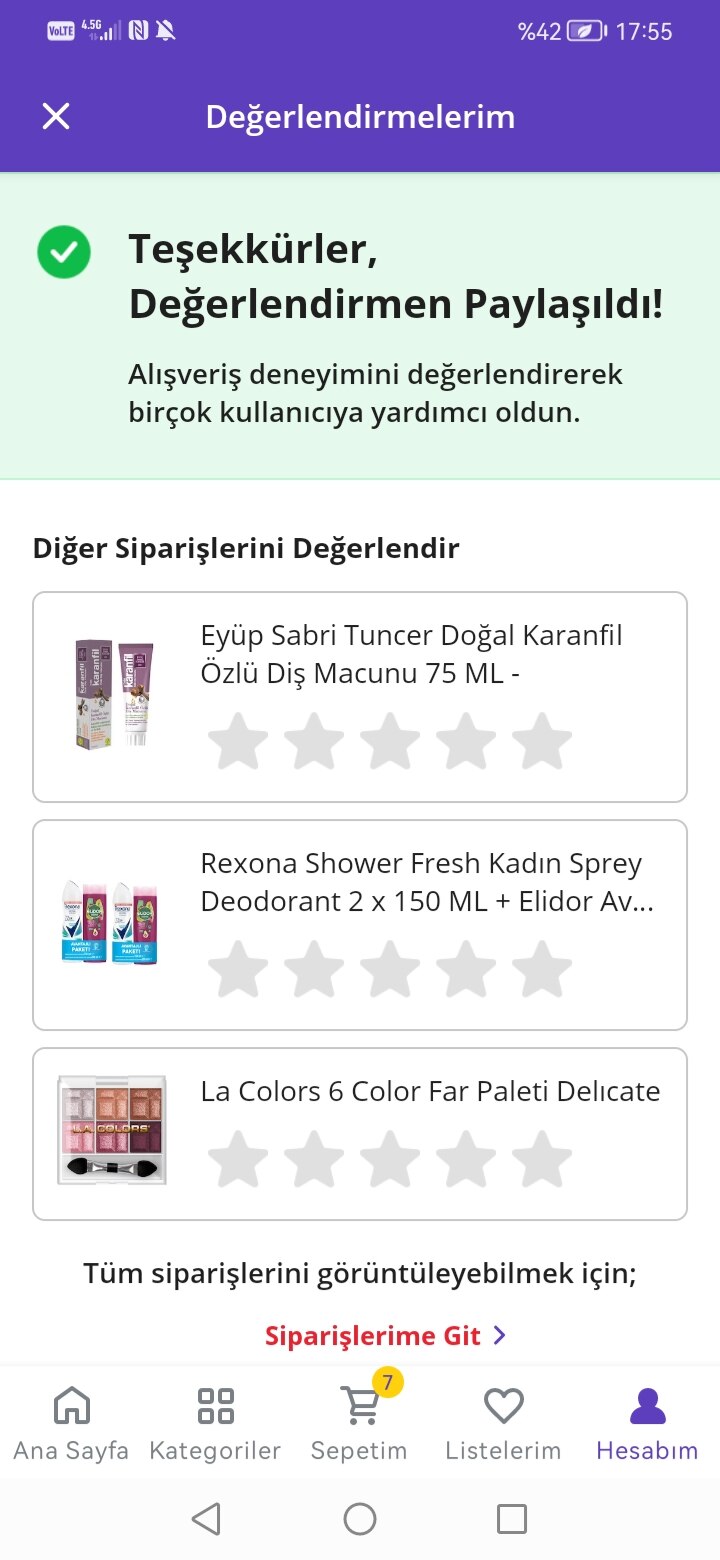This screenshot has height=1560, width=720.
Task: Open the Eyüp Sabri Tuncer toothpaste card
Action: coord(411,654)
